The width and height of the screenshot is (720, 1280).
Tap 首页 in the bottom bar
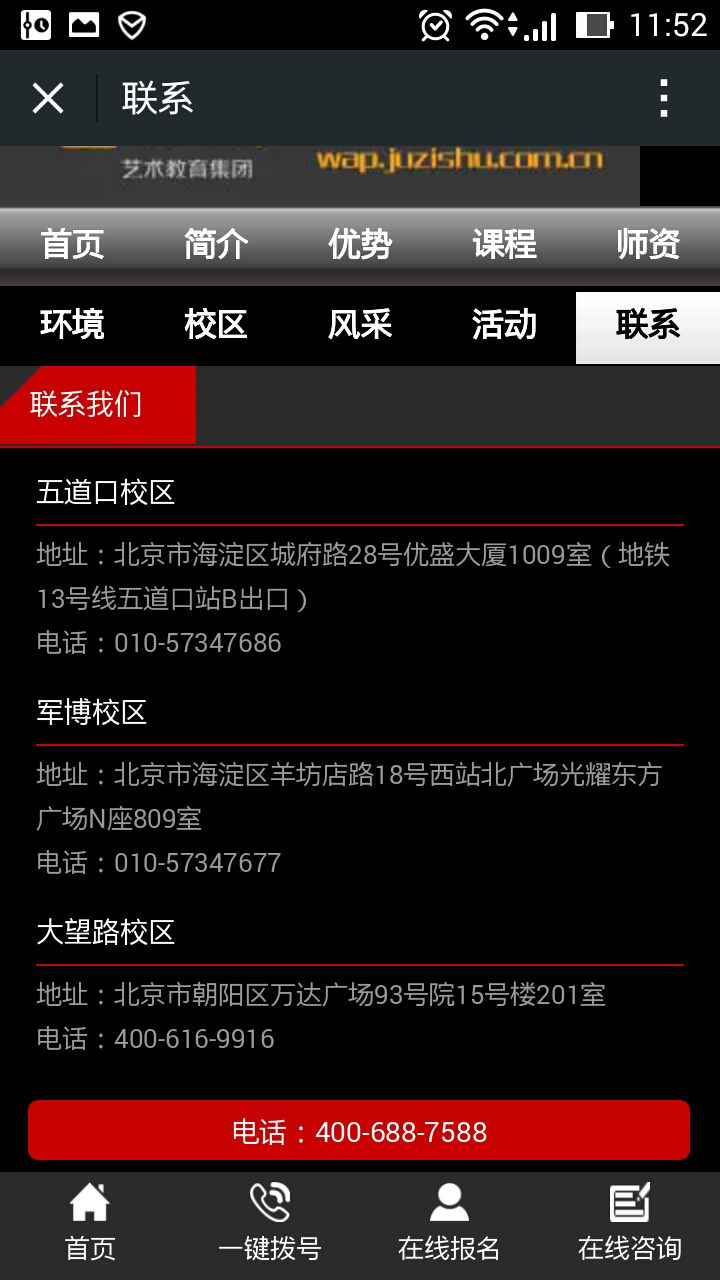[x=90, y=1223]
